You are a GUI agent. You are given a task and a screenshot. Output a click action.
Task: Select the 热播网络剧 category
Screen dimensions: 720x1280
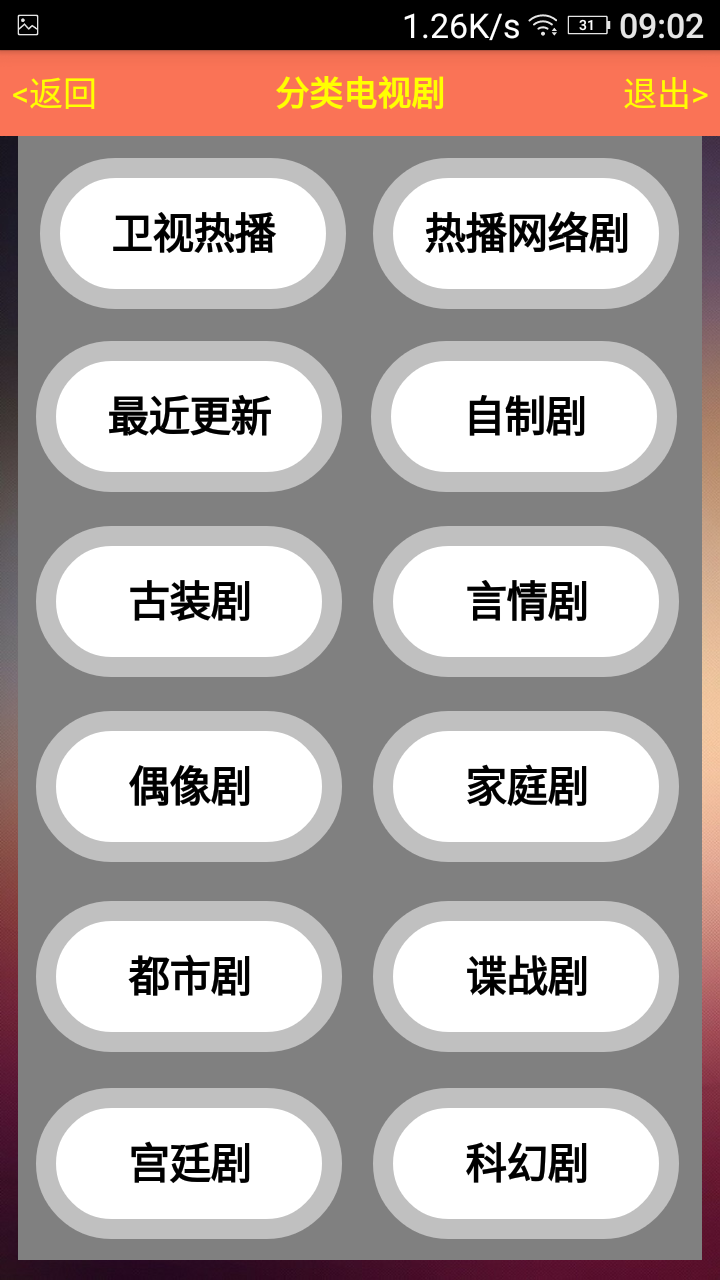(x=526, y=234)
